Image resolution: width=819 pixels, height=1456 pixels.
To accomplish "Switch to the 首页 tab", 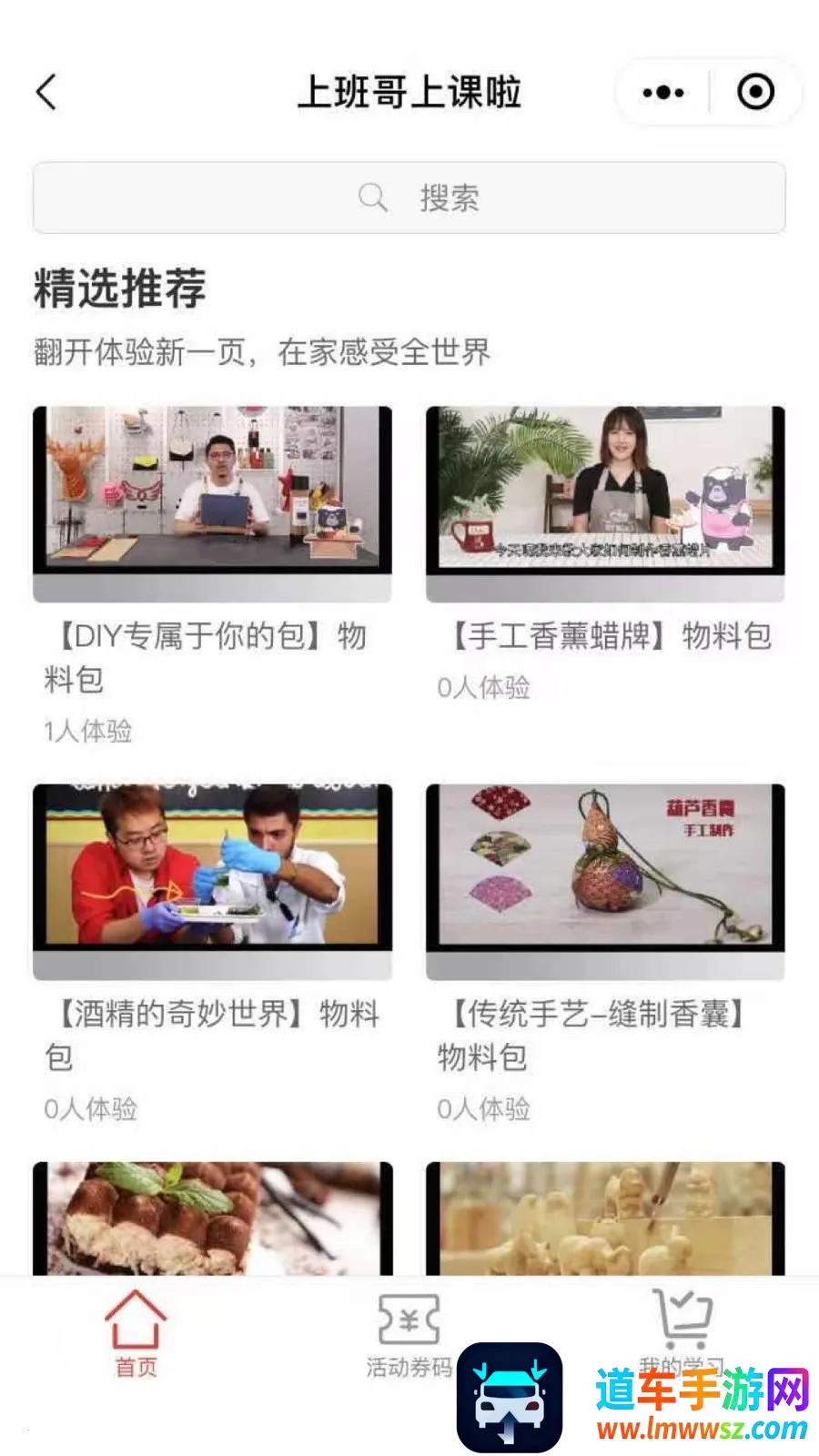I will pyautogui.click(x=136, y=1333).
